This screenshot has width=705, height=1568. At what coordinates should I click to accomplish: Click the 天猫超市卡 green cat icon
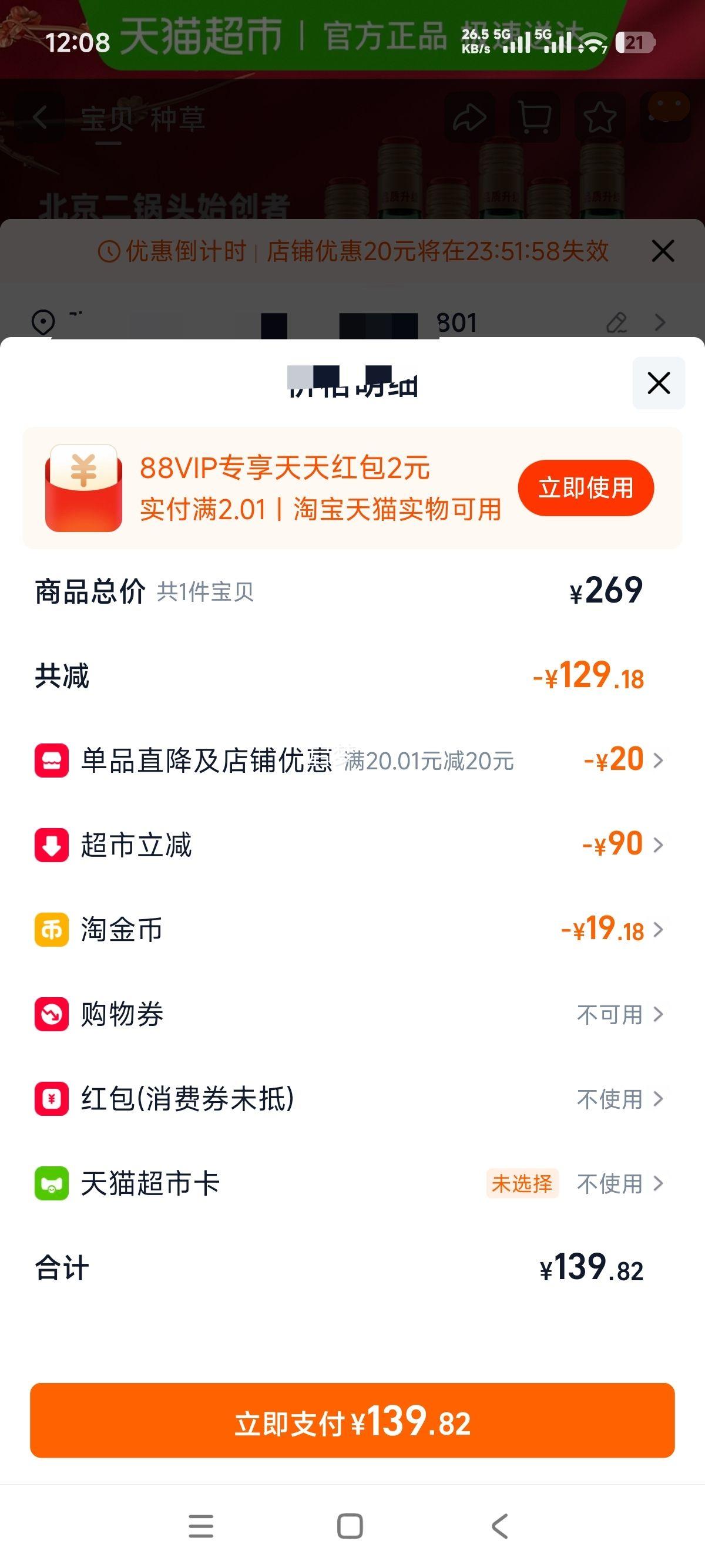(x=51, y=1183)
